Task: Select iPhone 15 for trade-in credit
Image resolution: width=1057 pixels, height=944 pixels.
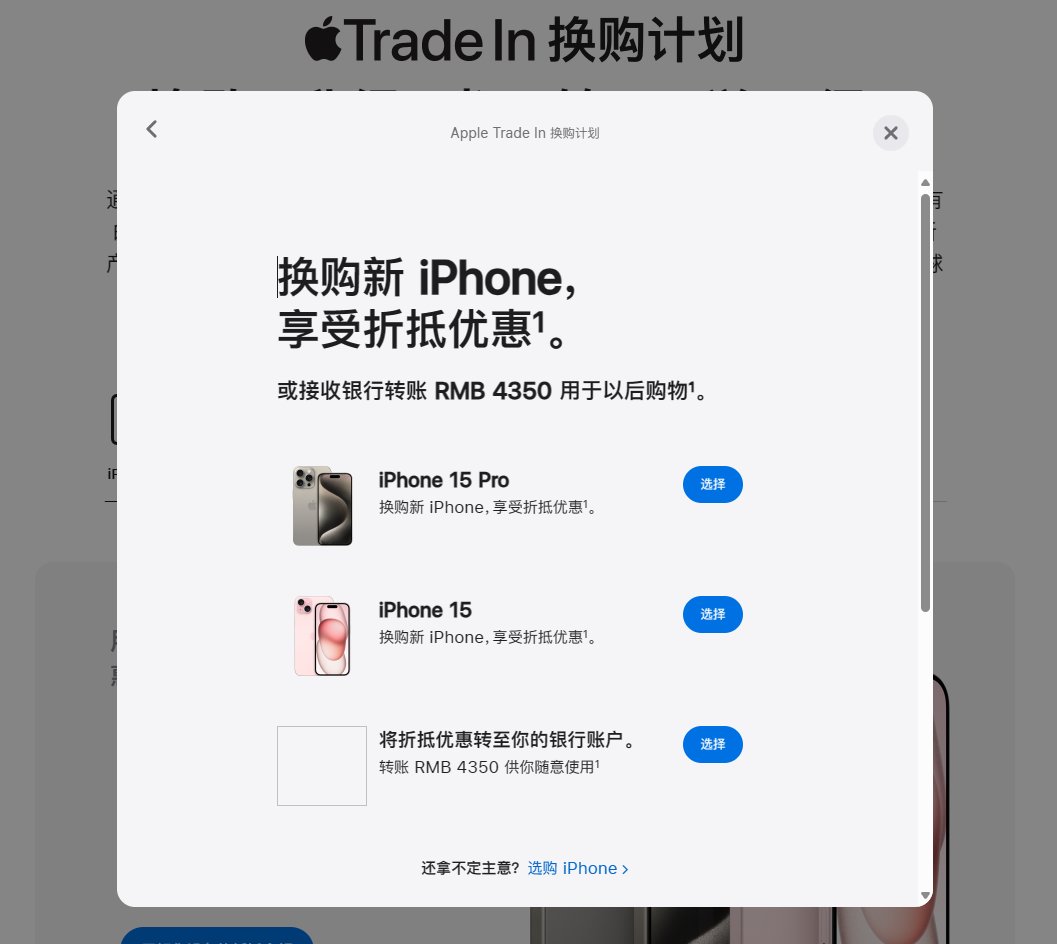Action: tap(712, 614)
